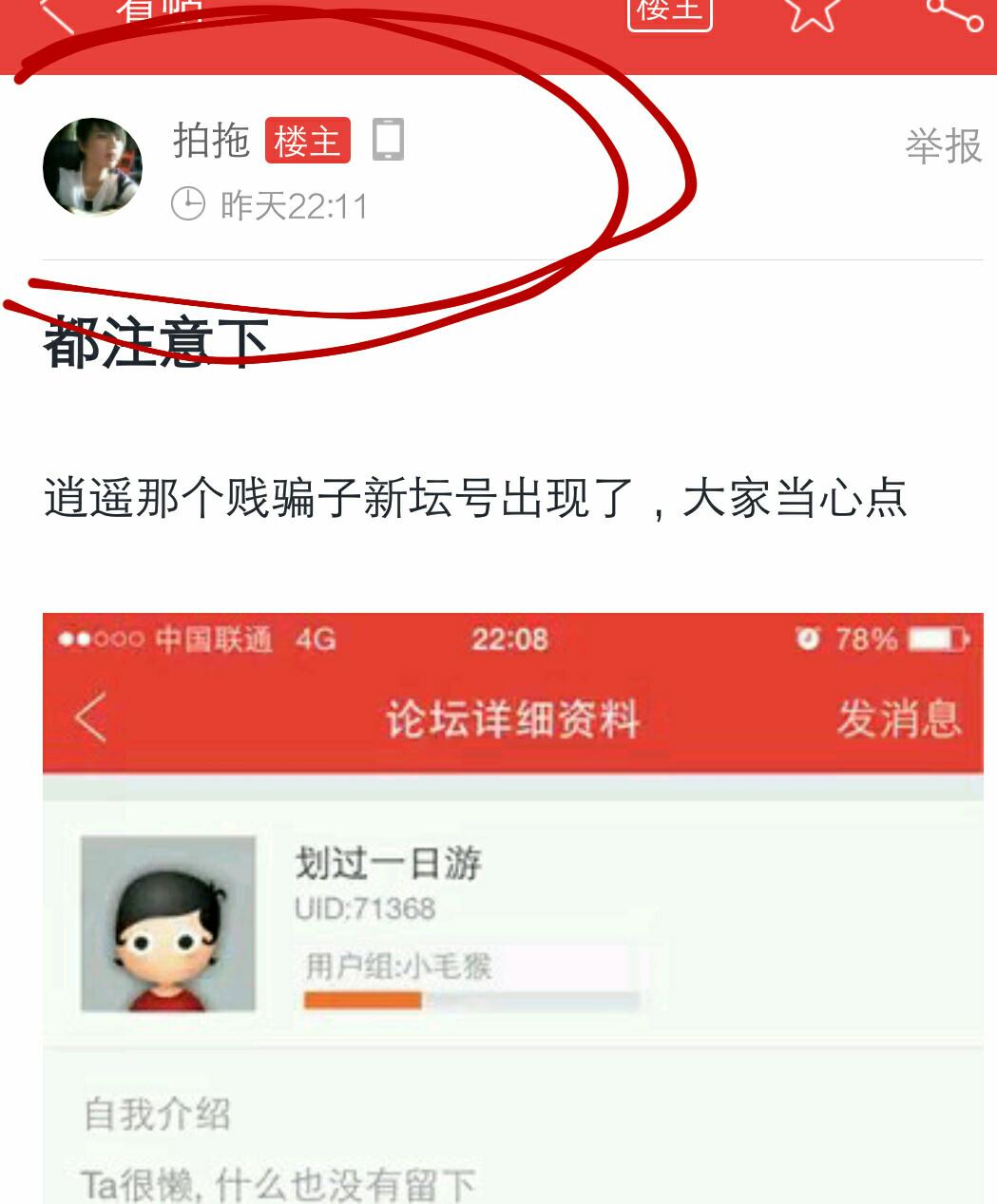Screen dimensions: 997x1204
Task: Share this thread
Action: coord(953,12)
